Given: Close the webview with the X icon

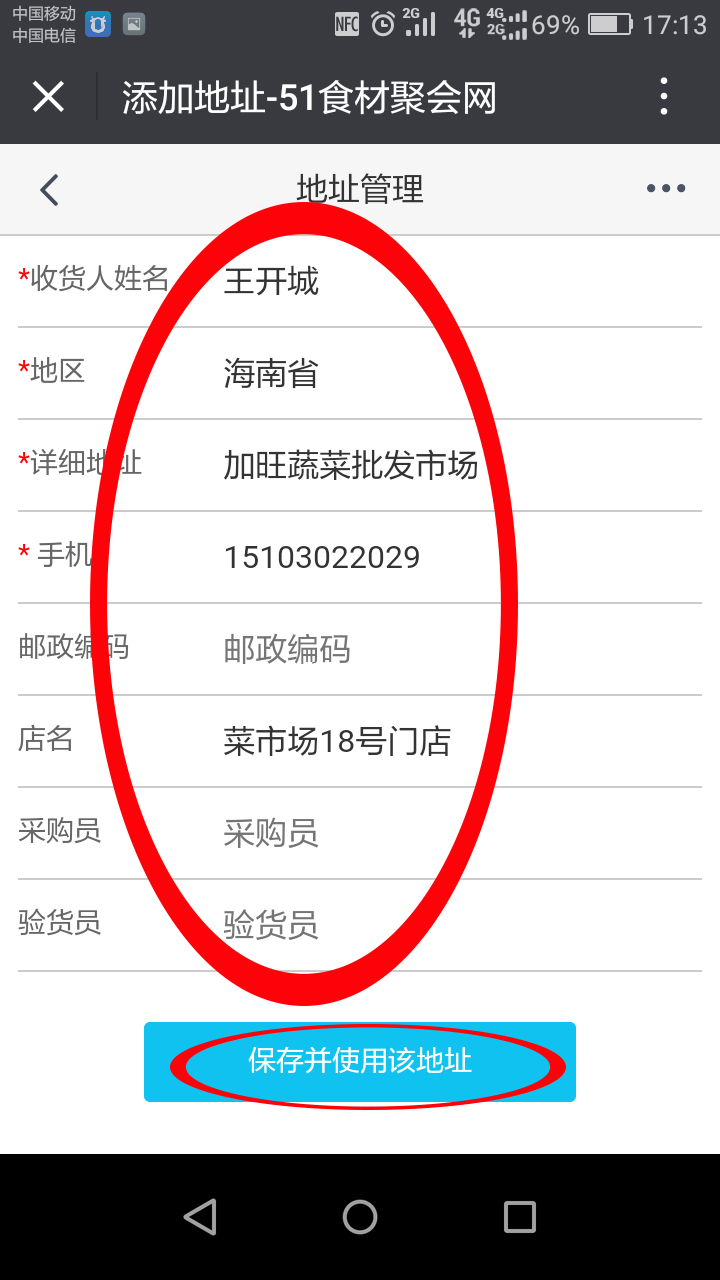Looking at the screenshot, I should coord(48,97).
